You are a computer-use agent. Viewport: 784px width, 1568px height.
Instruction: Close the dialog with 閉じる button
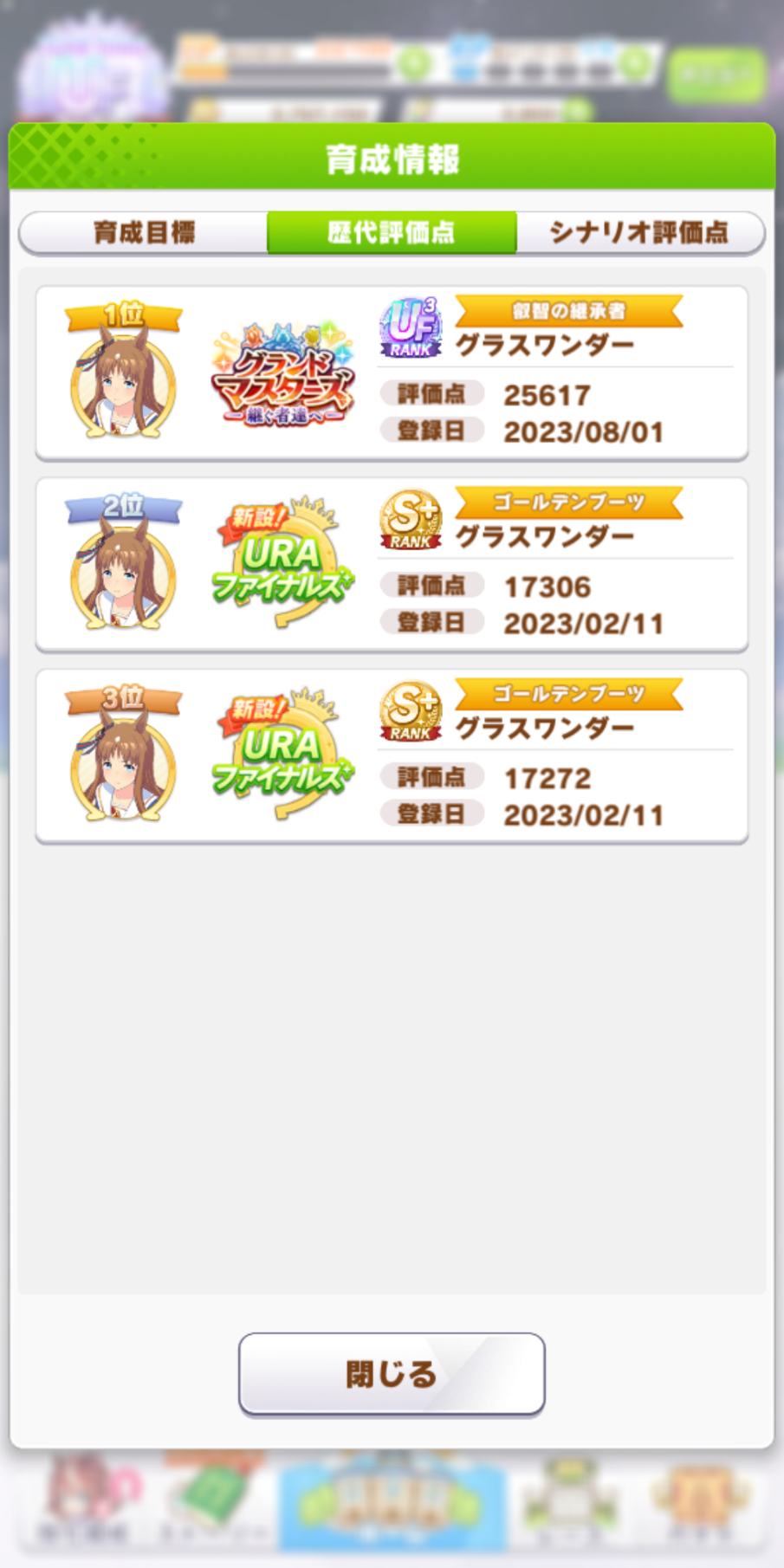click(392, 1374)
